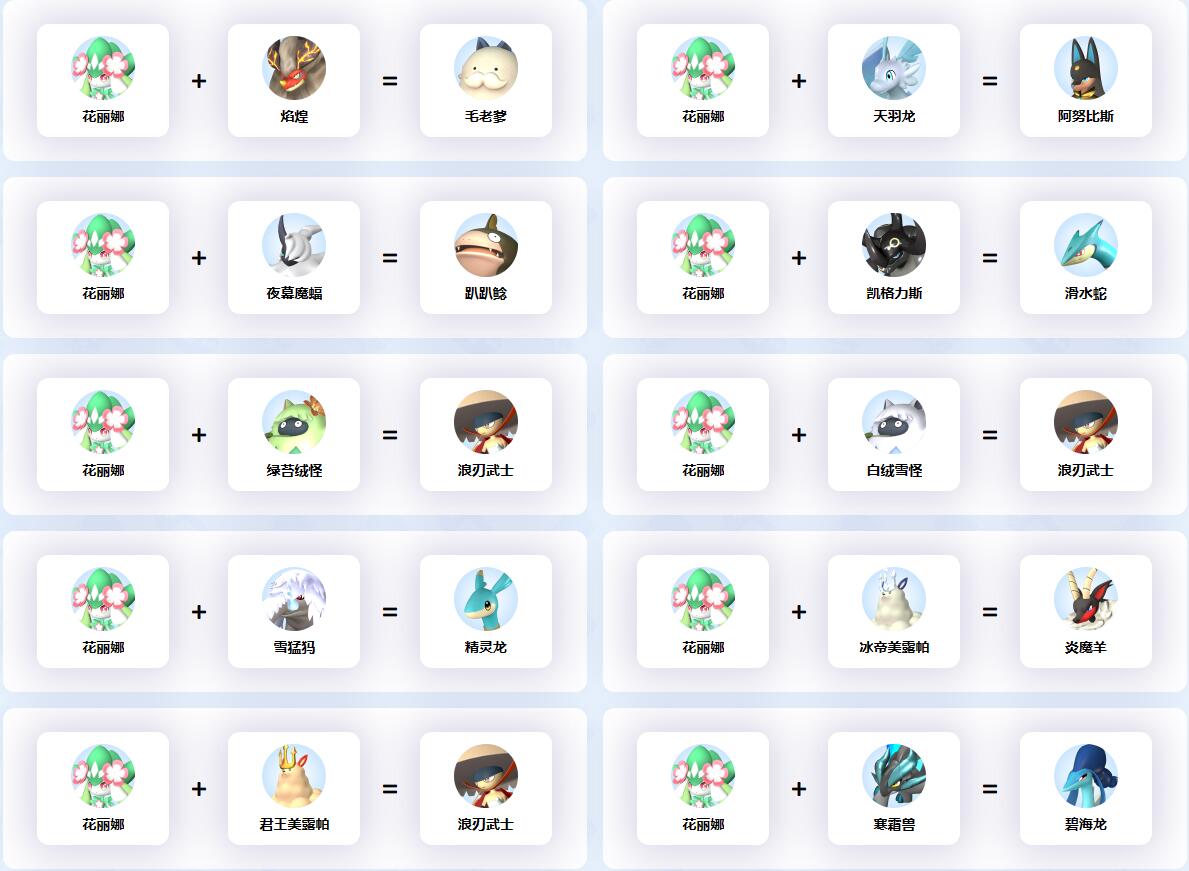The image size is (1189, 871).
Task: Open the 冰帝美露帕 pal card
Action: tap(894, 612)
